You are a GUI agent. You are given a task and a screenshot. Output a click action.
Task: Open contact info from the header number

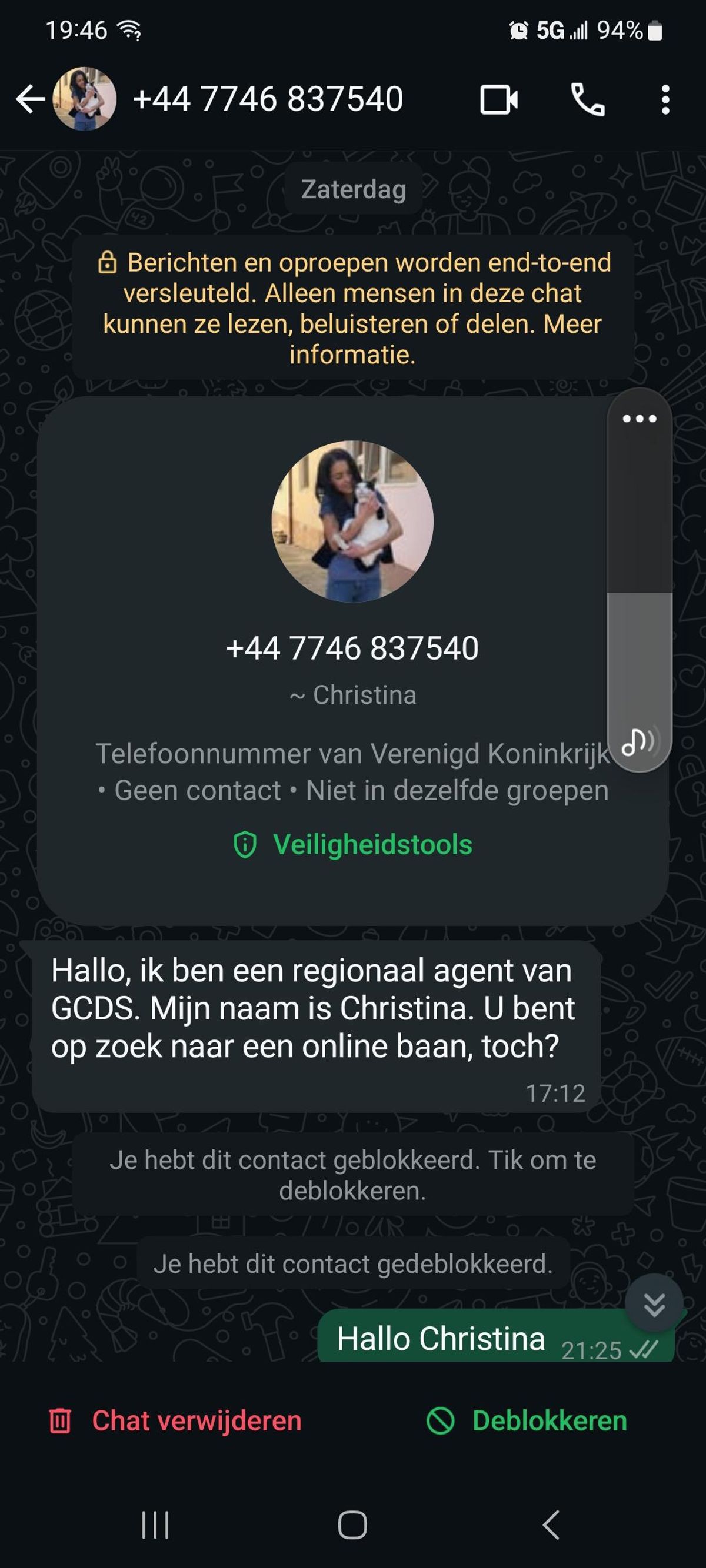coord(268,99)
